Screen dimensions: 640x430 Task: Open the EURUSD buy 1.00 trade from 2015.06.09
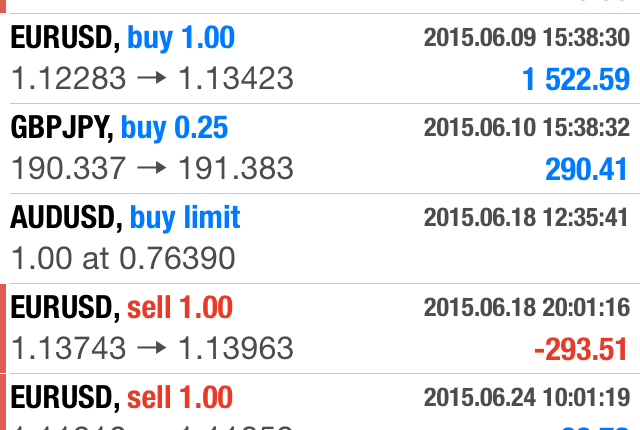[320, 58]
